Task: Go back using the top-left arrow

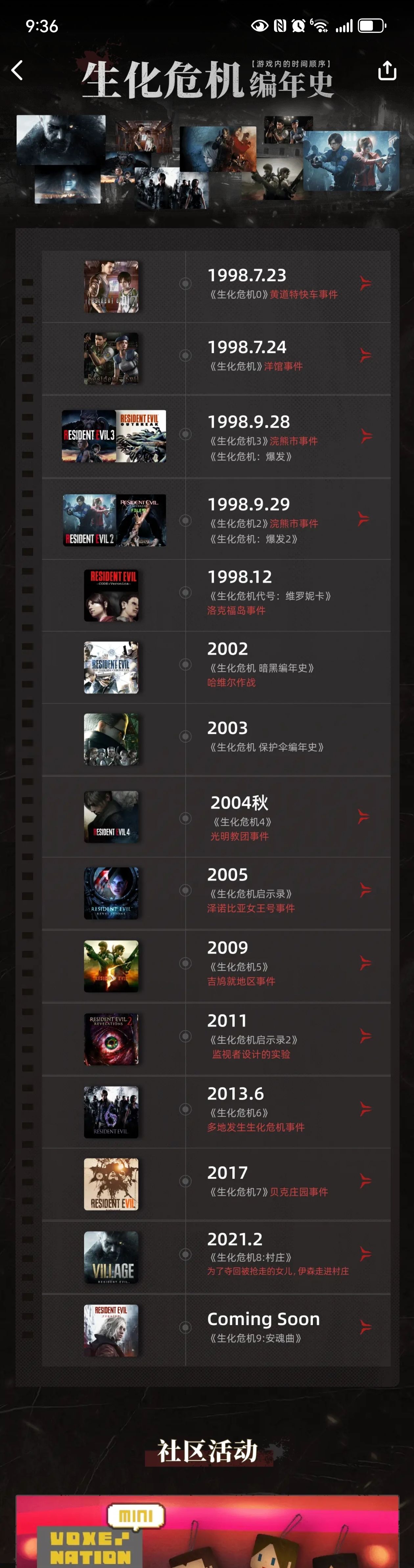Action: 17,71
